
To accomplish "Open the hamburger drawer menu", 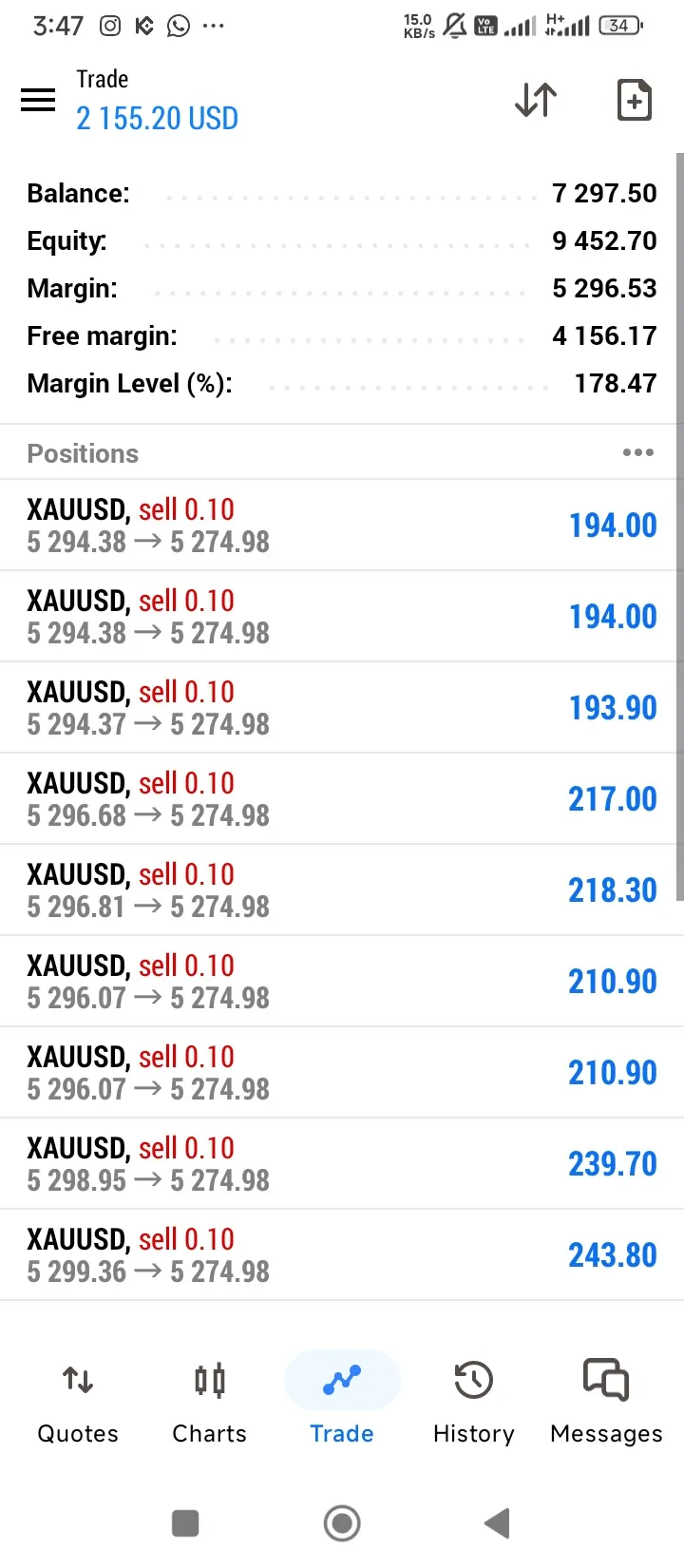I will [38, 100].
